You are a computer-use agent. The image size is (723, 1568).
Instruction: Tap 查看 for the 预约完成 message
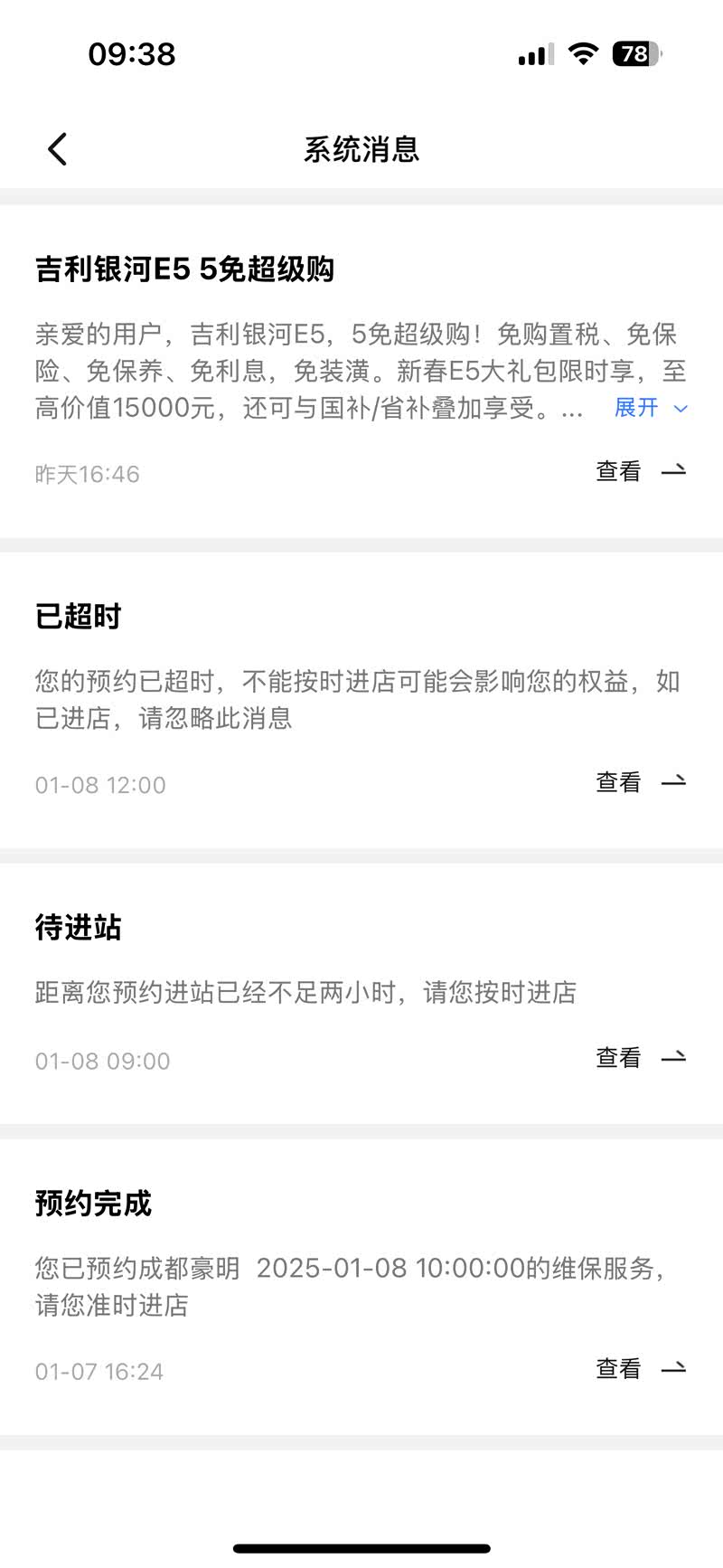tap(640, 1369)
